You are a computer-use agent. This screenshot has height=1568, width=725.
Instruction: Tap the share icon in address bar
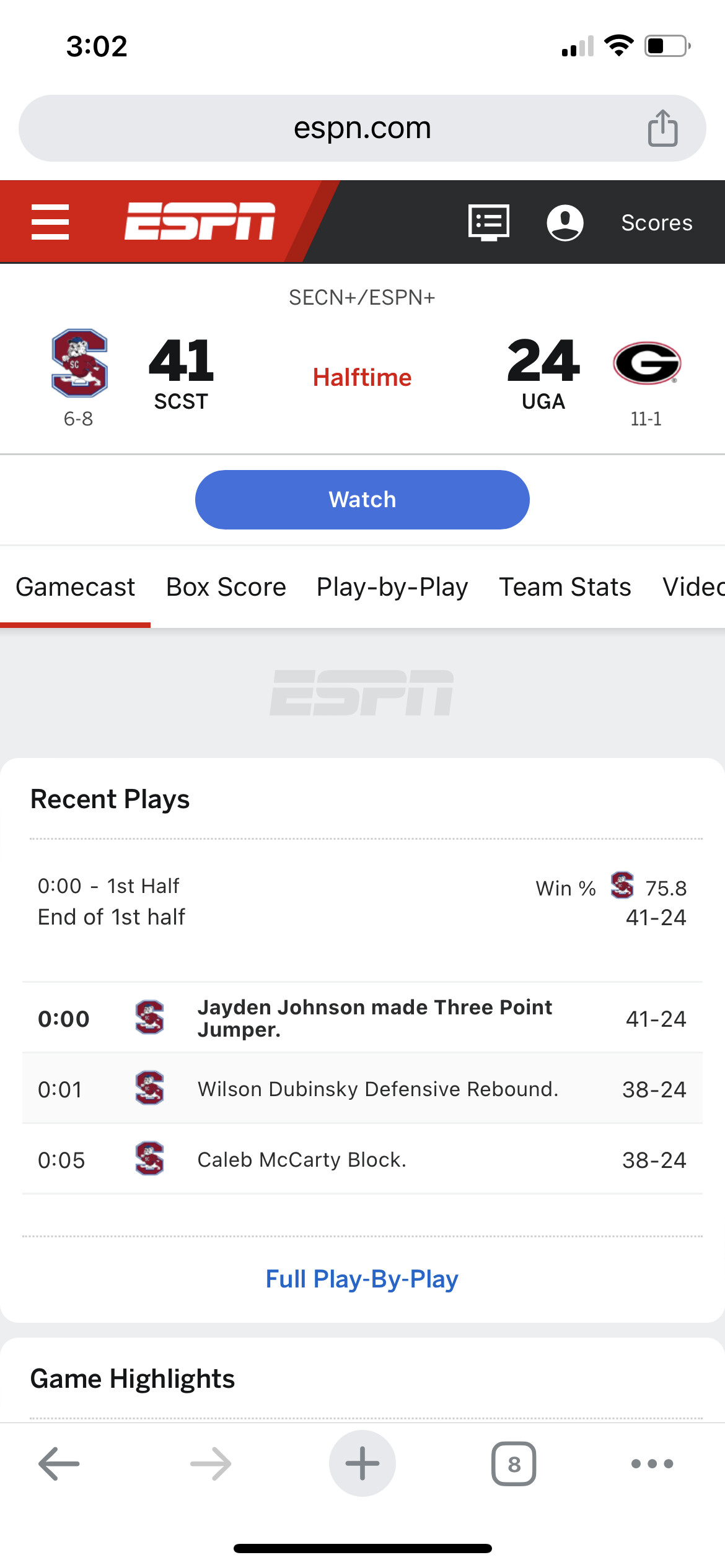click(662, 128)
